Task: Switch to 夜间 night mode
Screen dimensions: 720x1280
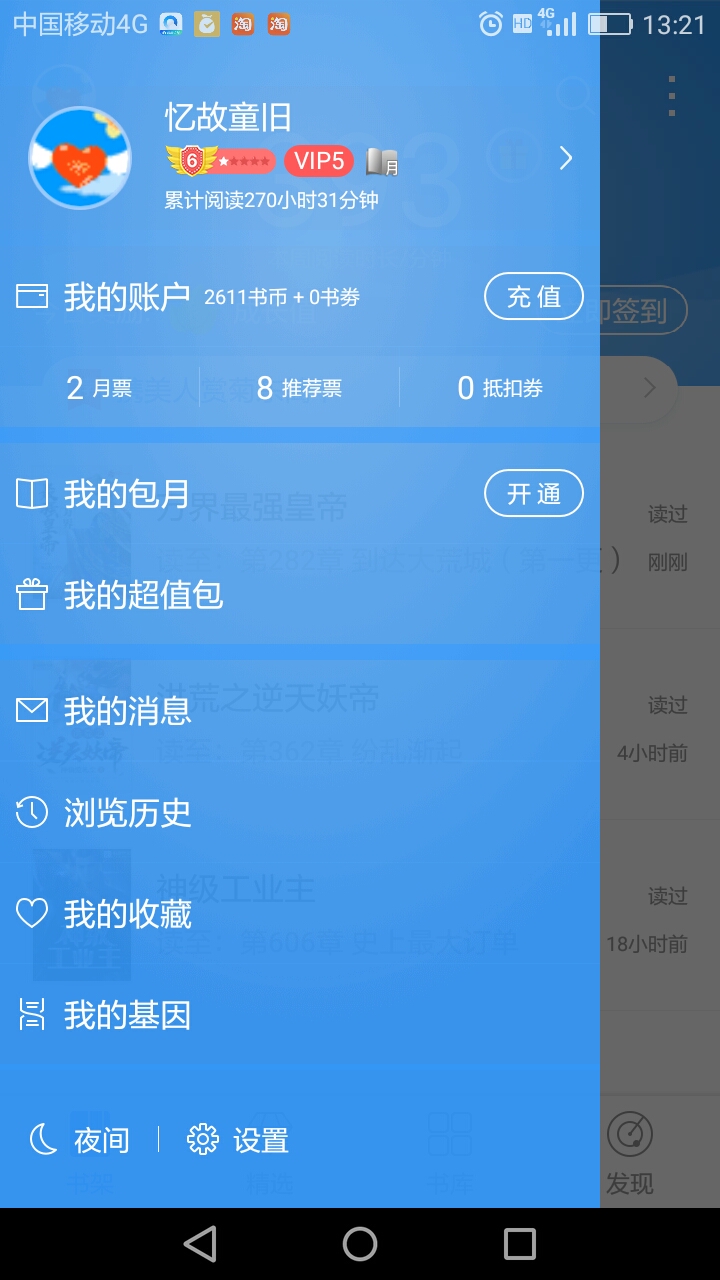Action: click(x=80, y=1140)
